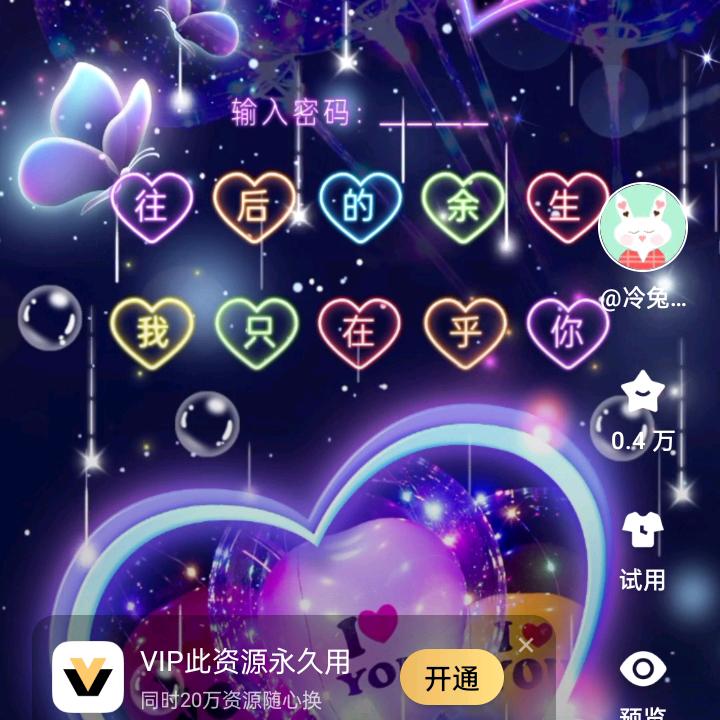Tap the 试用 trial shirt icon

pyautogui.click(x=642, y=530)
